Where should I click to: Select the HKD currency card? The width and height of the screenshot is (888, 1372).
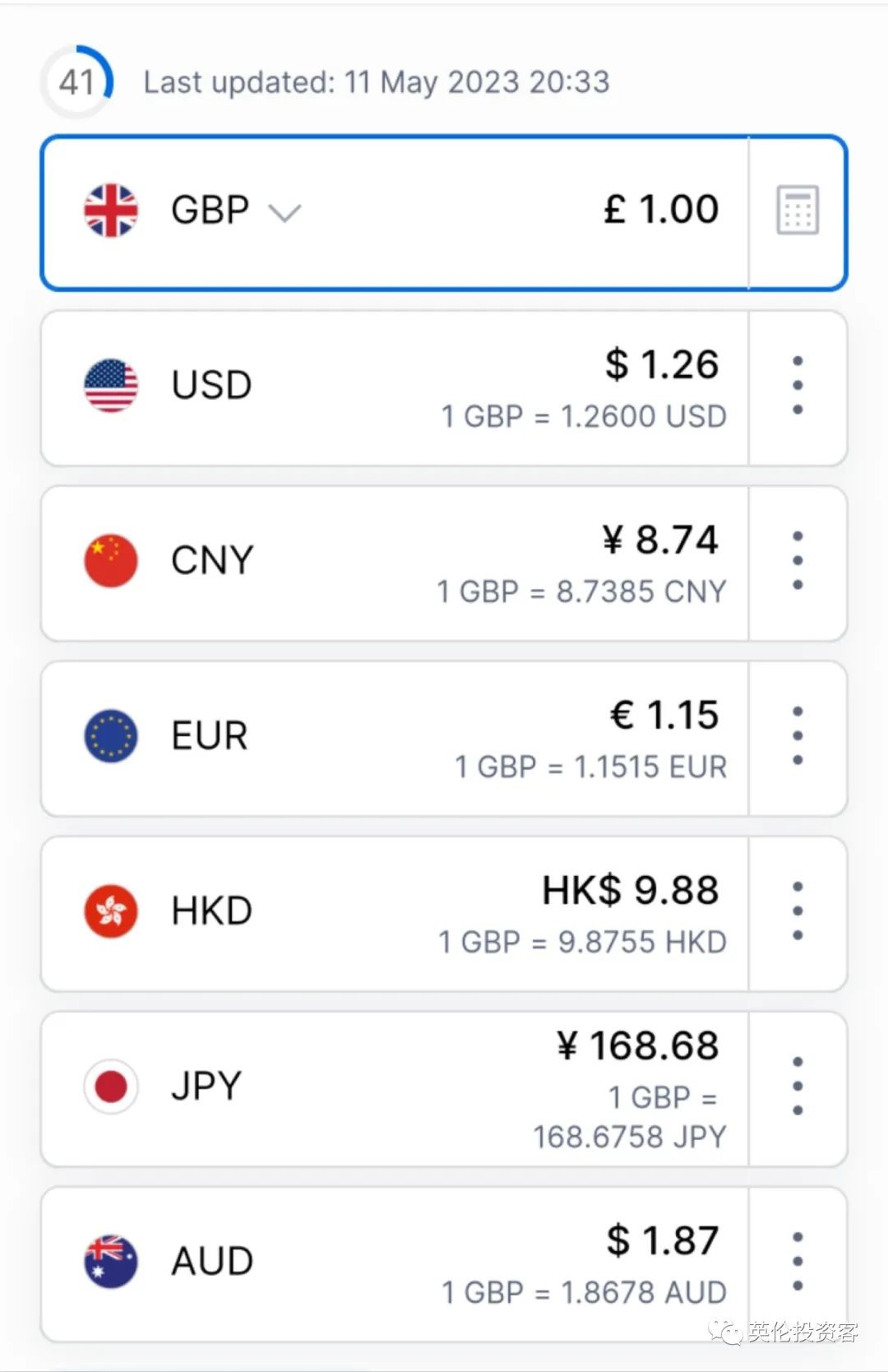[x=395, y=912]
